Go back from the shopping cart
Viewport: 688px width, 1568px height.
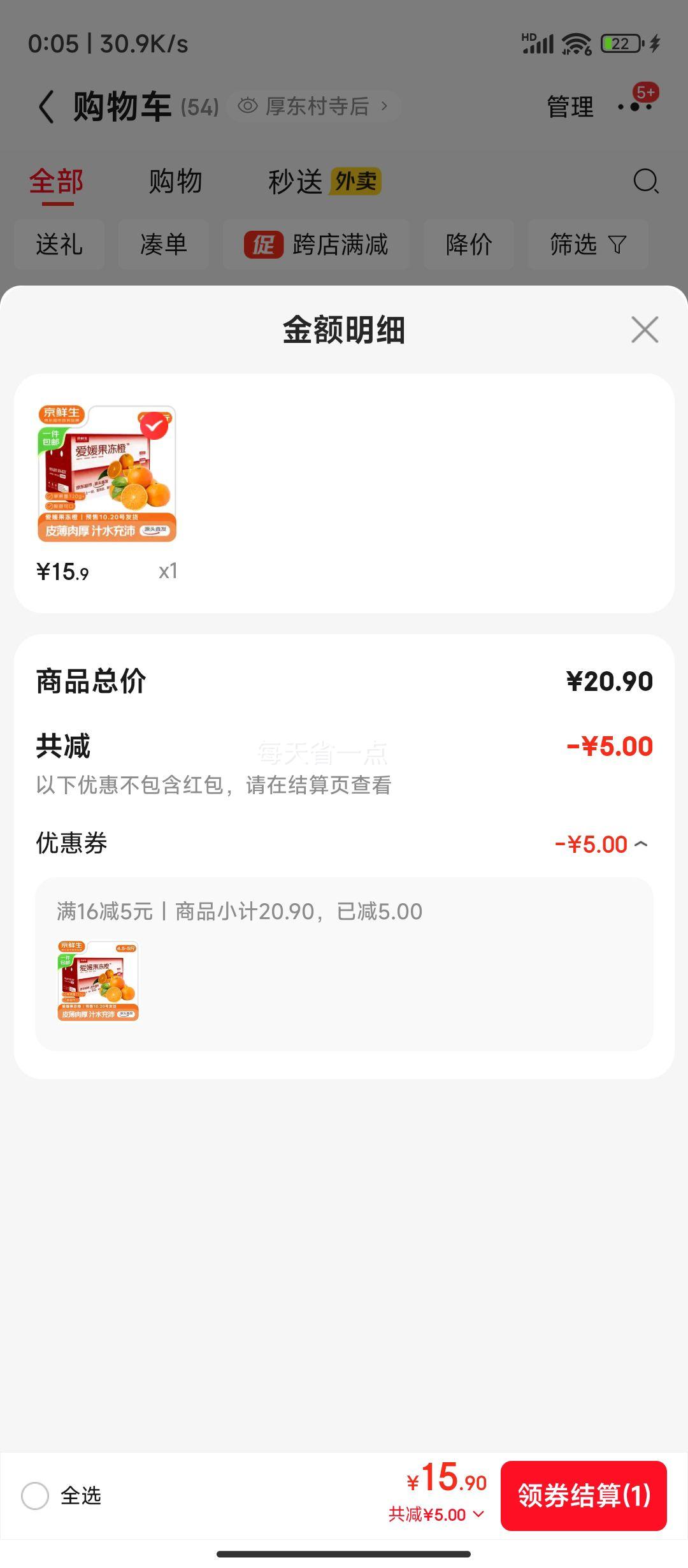tap(46, 106)
